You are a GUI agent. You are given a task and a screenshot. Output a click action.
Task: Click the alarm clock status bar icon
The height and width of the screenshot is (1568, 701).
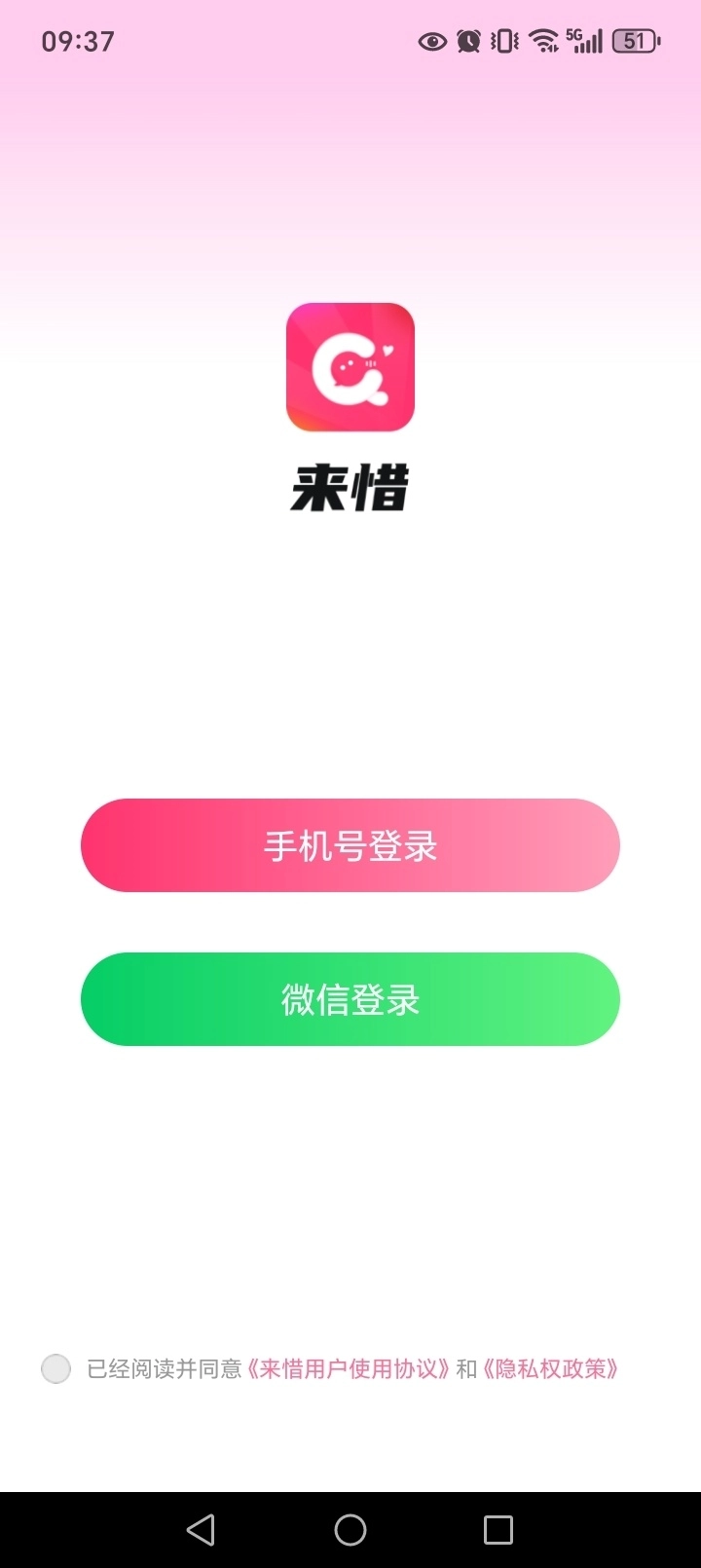[468, 41]
